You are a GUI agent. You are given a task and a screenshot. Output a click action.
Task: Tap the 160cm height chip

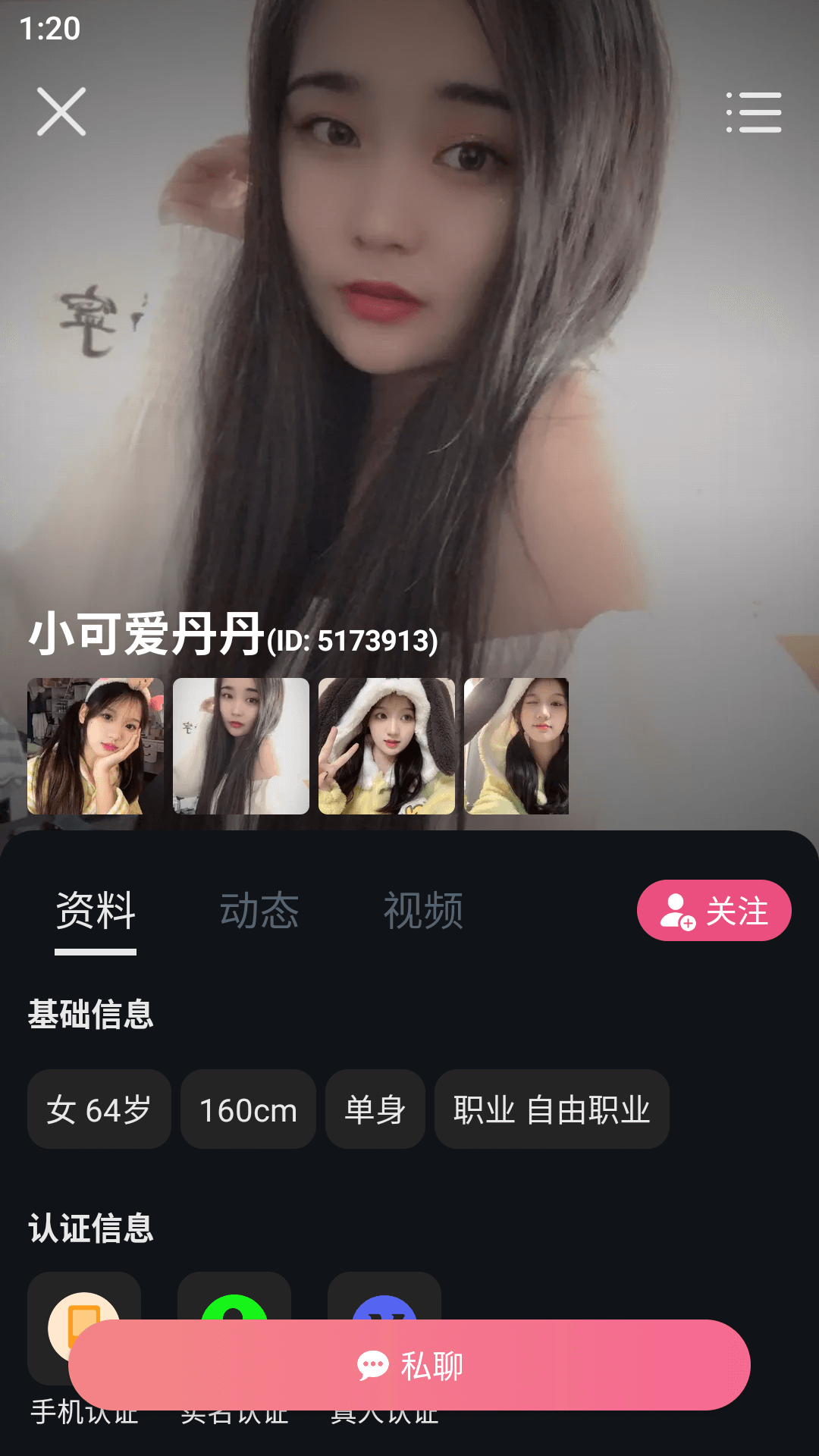[248, 1109]
